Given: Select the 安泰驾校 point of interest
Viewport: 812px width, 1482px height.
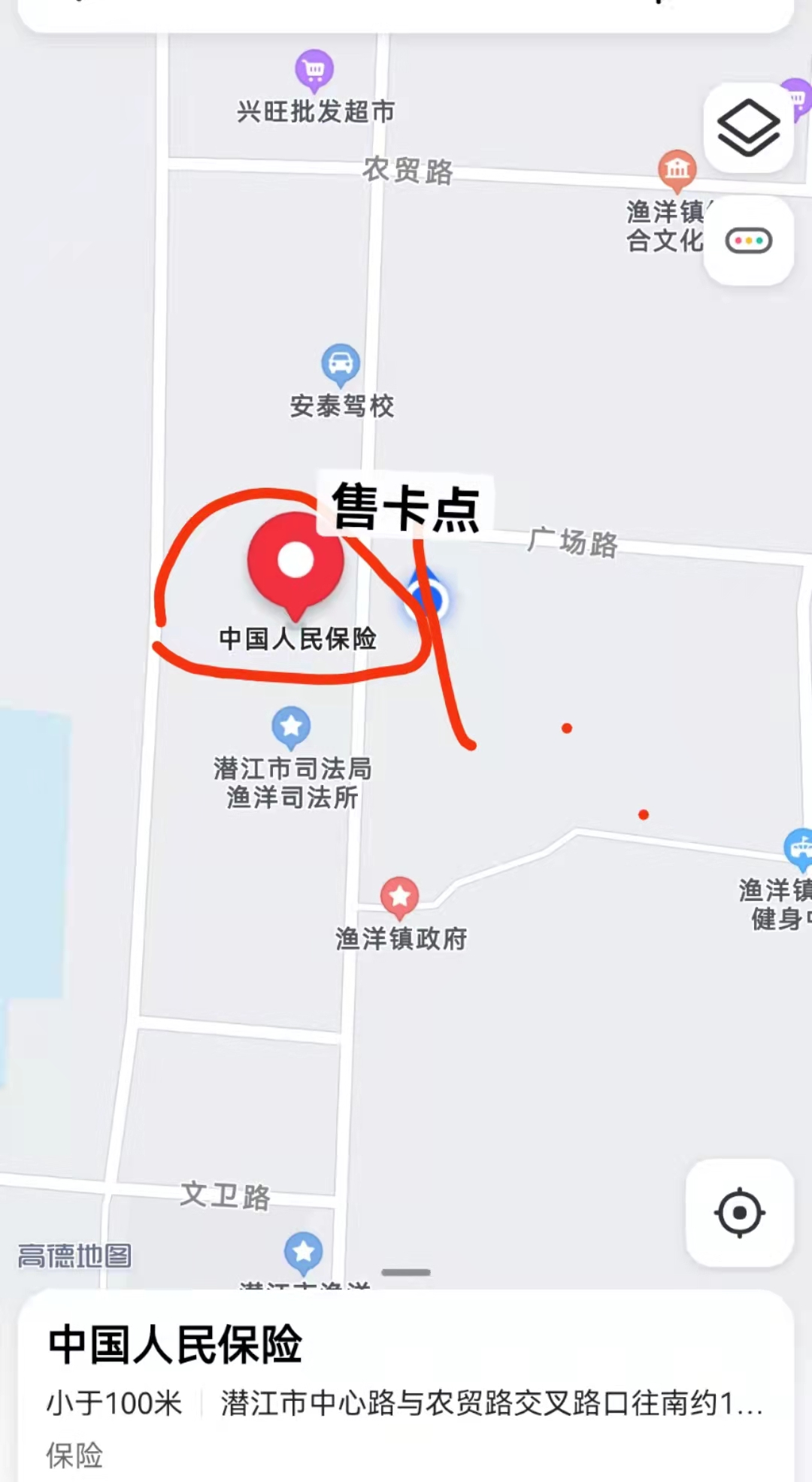Looking at the screenshot, I should 341,364.
